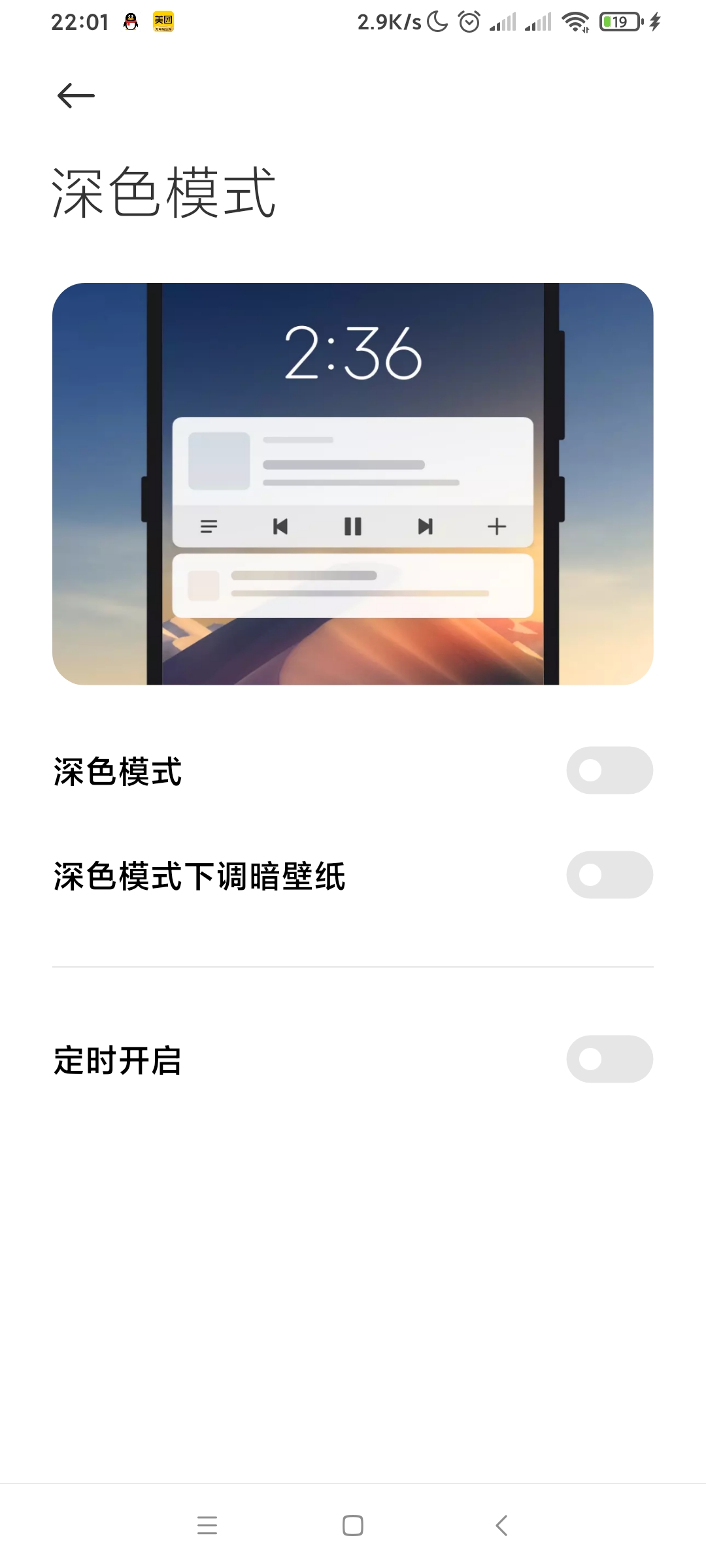Go back using the top arrow
Image resolution: width=706 pixels, height=1568 pixels.
[76, 96]
